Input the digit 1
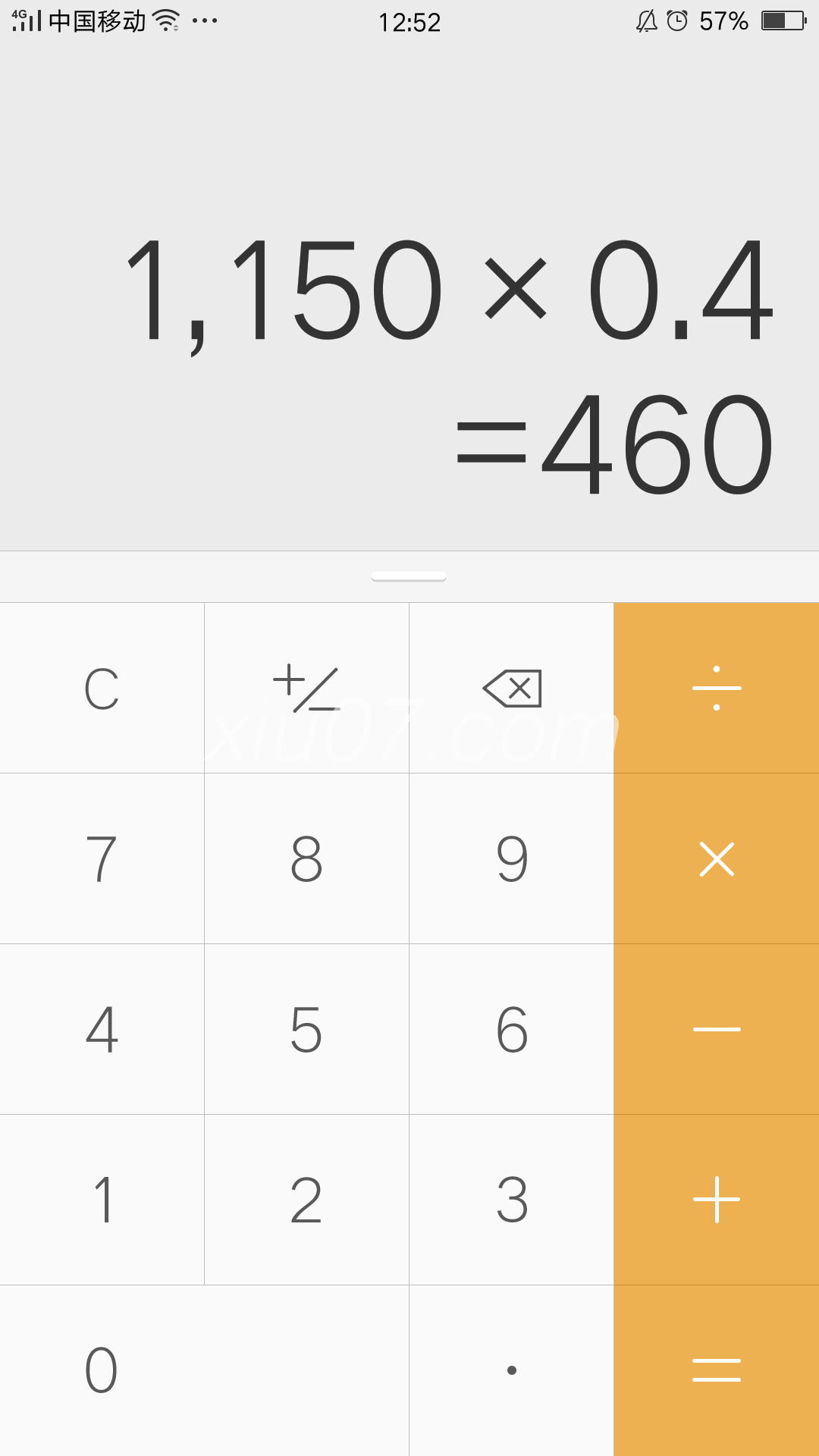819x1456 pixels. [x=102, y=1200]
